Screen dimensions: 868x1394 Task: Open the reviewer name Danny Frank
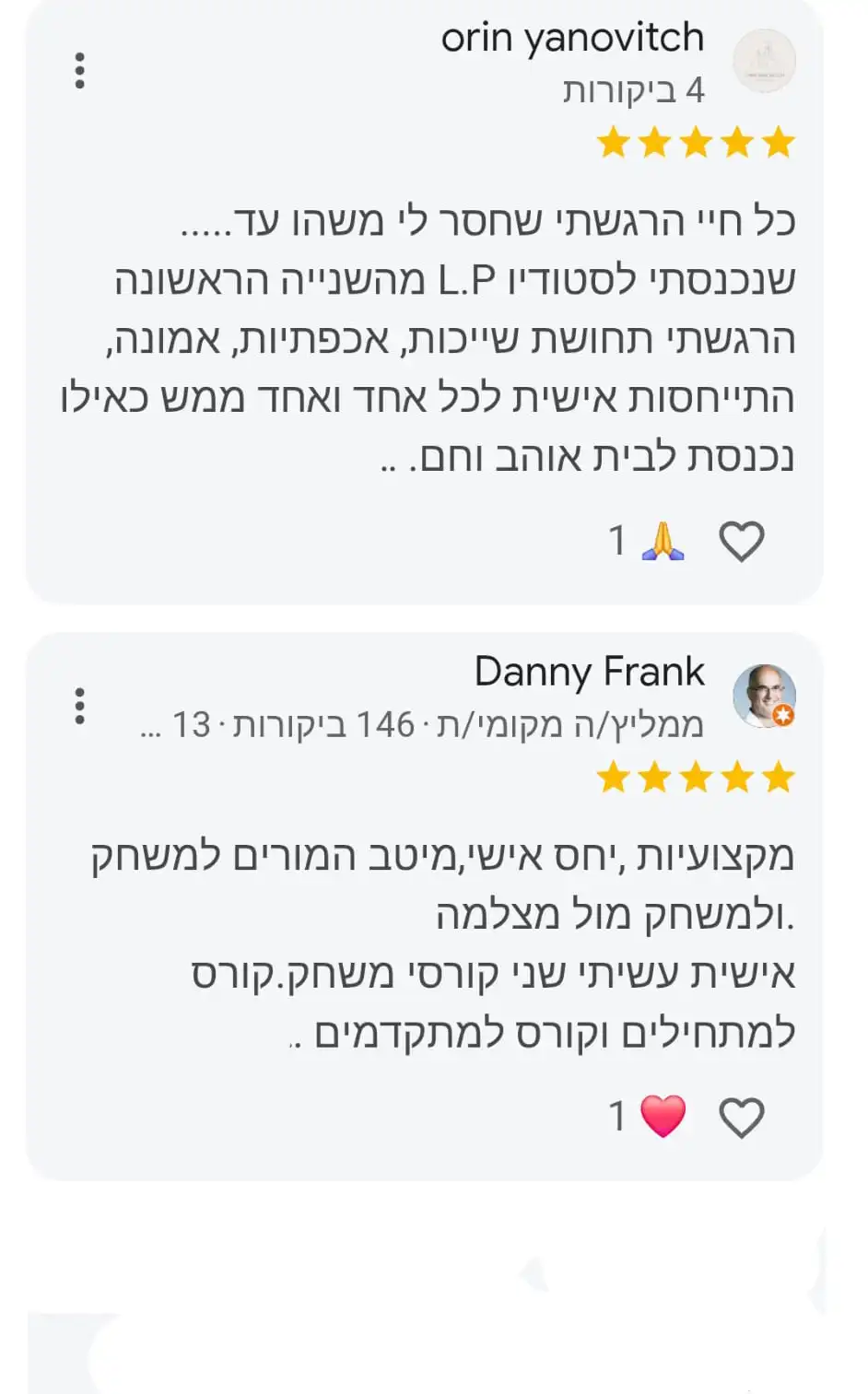pyautogui.click(x=589, y=672)
